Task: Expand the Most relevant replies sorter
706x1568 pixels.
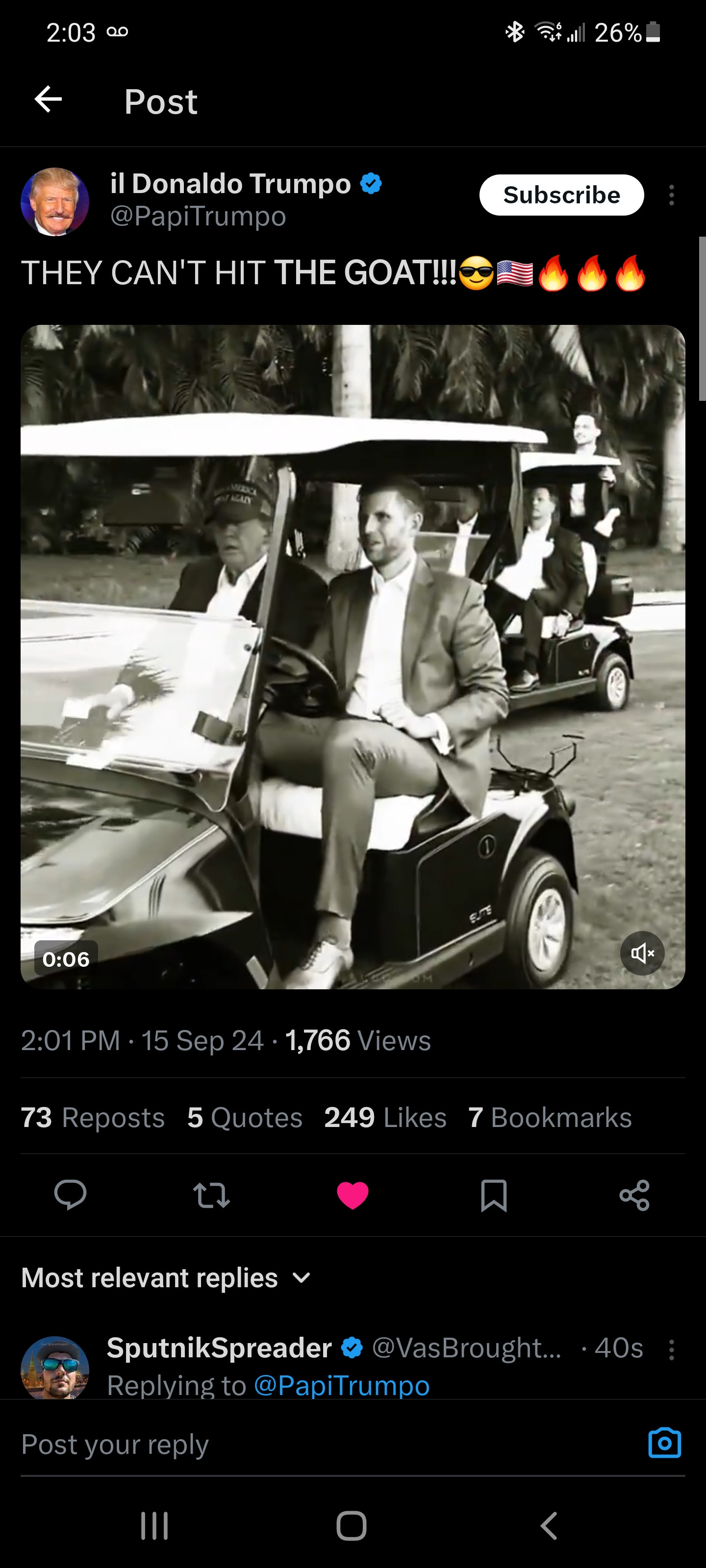Action: pos(166,1277)
